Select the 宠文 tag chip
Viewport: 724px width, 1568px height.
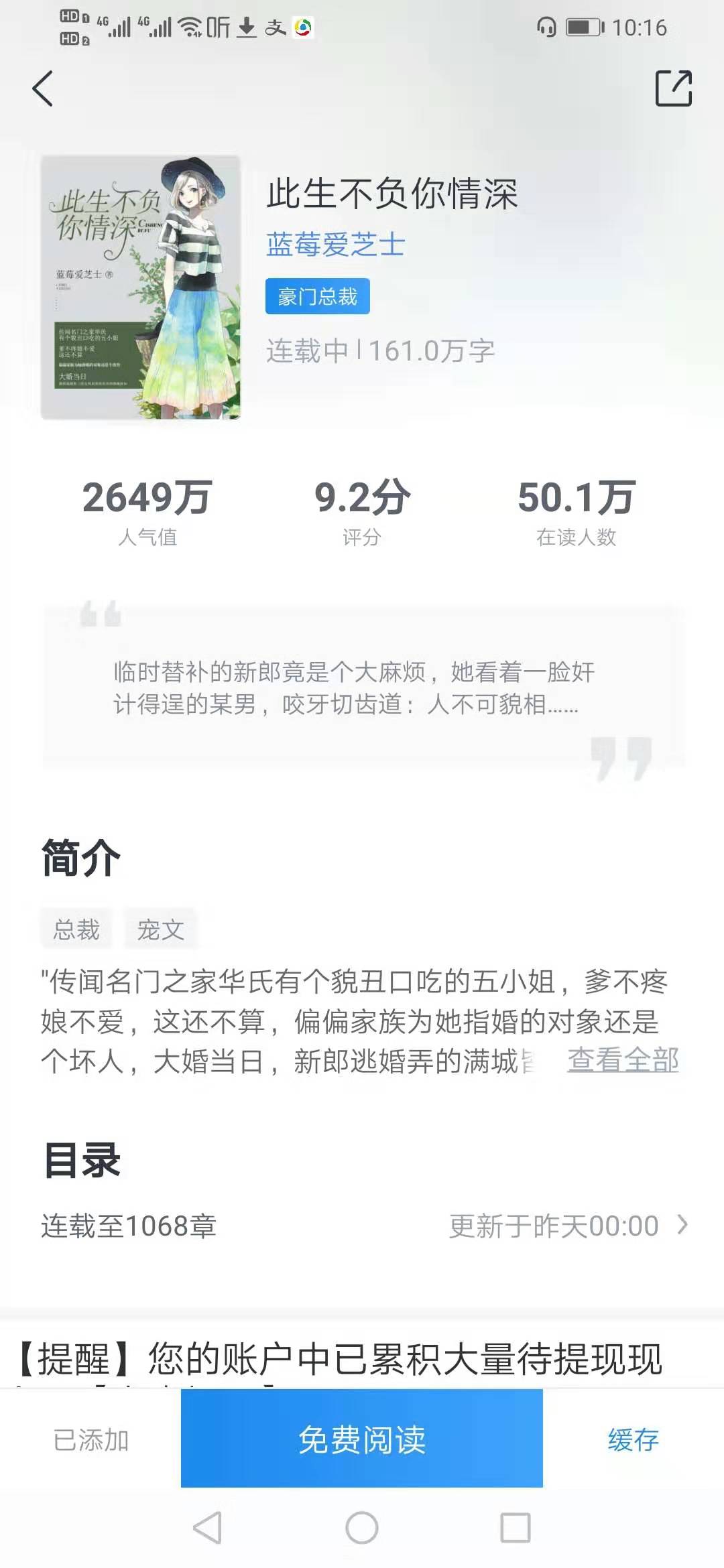coord(160,929)
